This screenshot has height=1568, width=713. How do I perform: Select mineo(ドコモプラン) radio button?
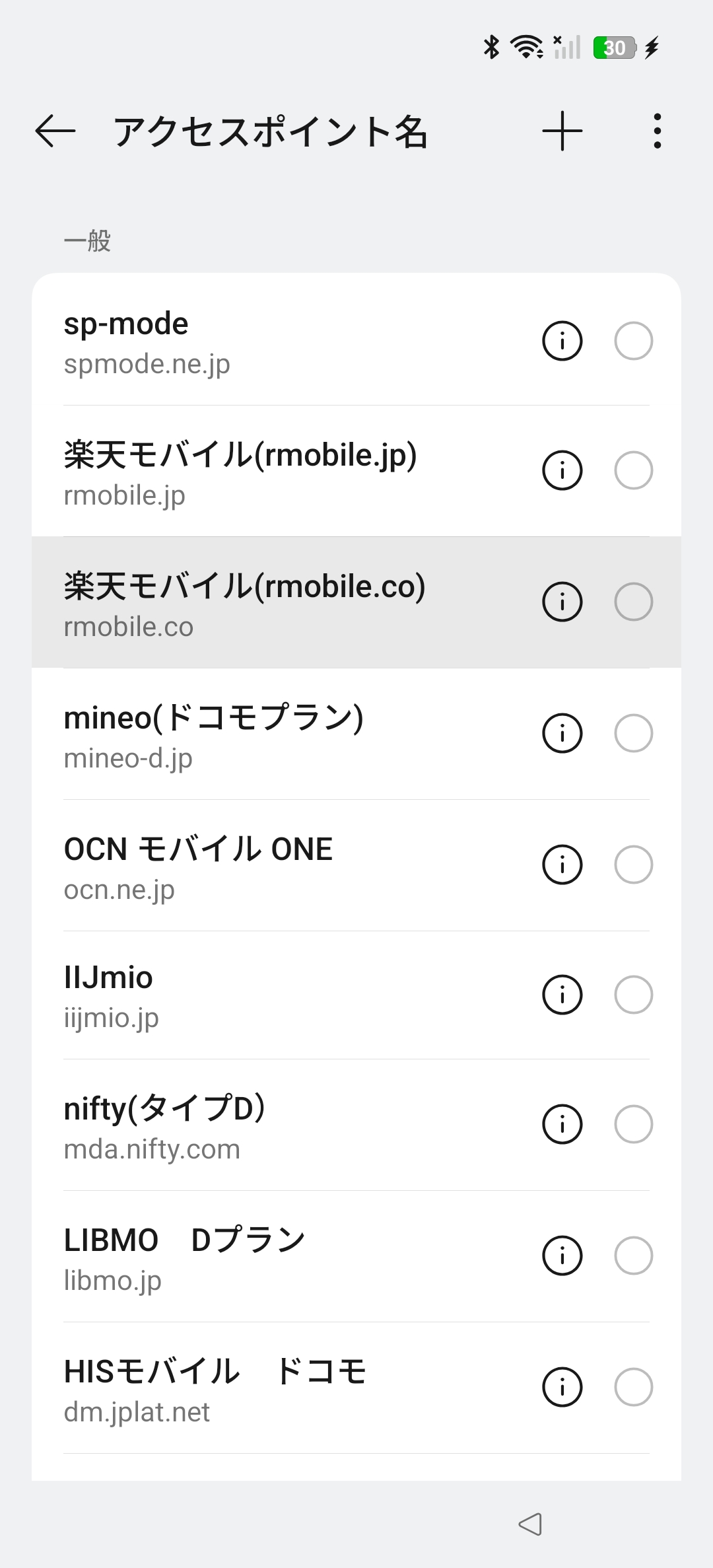633,733
